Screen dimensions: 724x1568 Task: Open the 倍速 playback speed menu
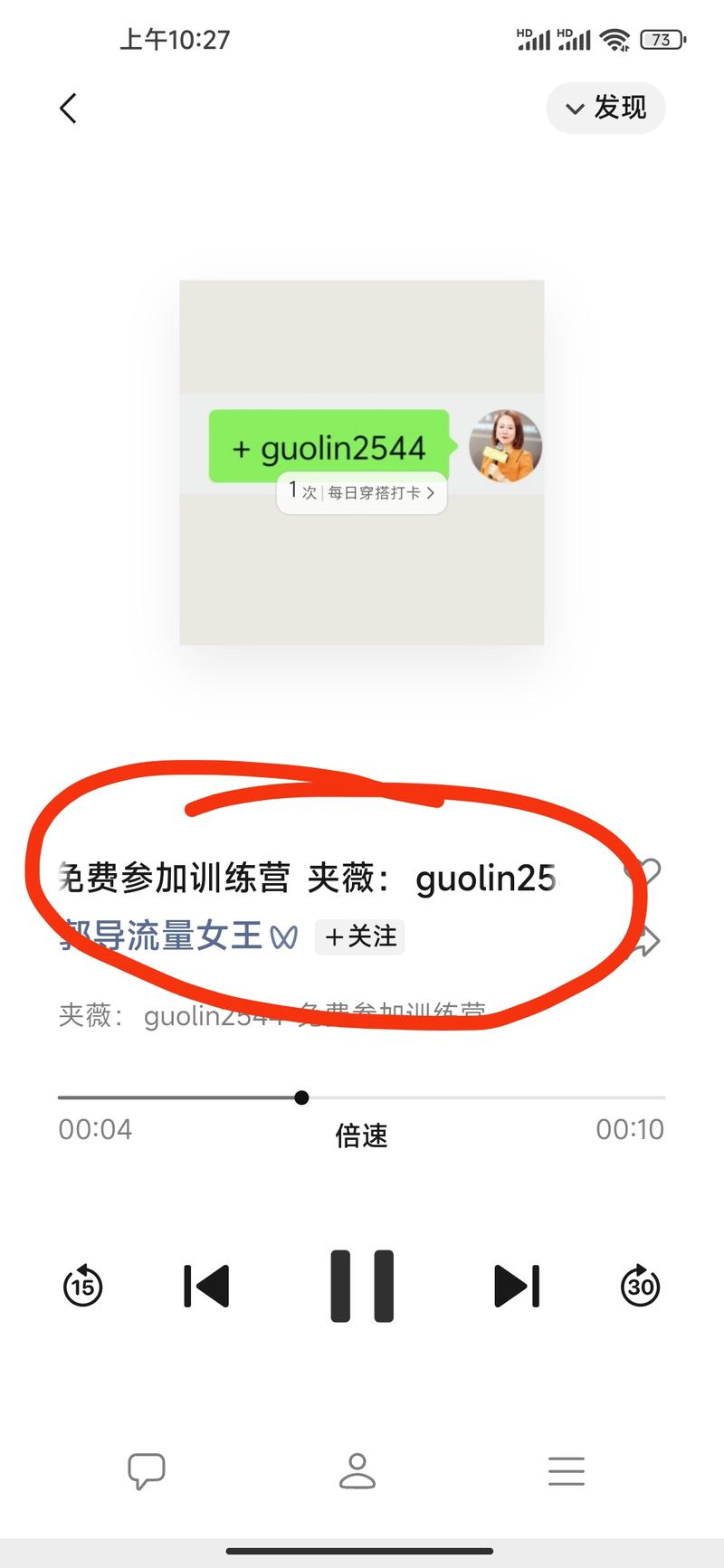[361, 1136]
